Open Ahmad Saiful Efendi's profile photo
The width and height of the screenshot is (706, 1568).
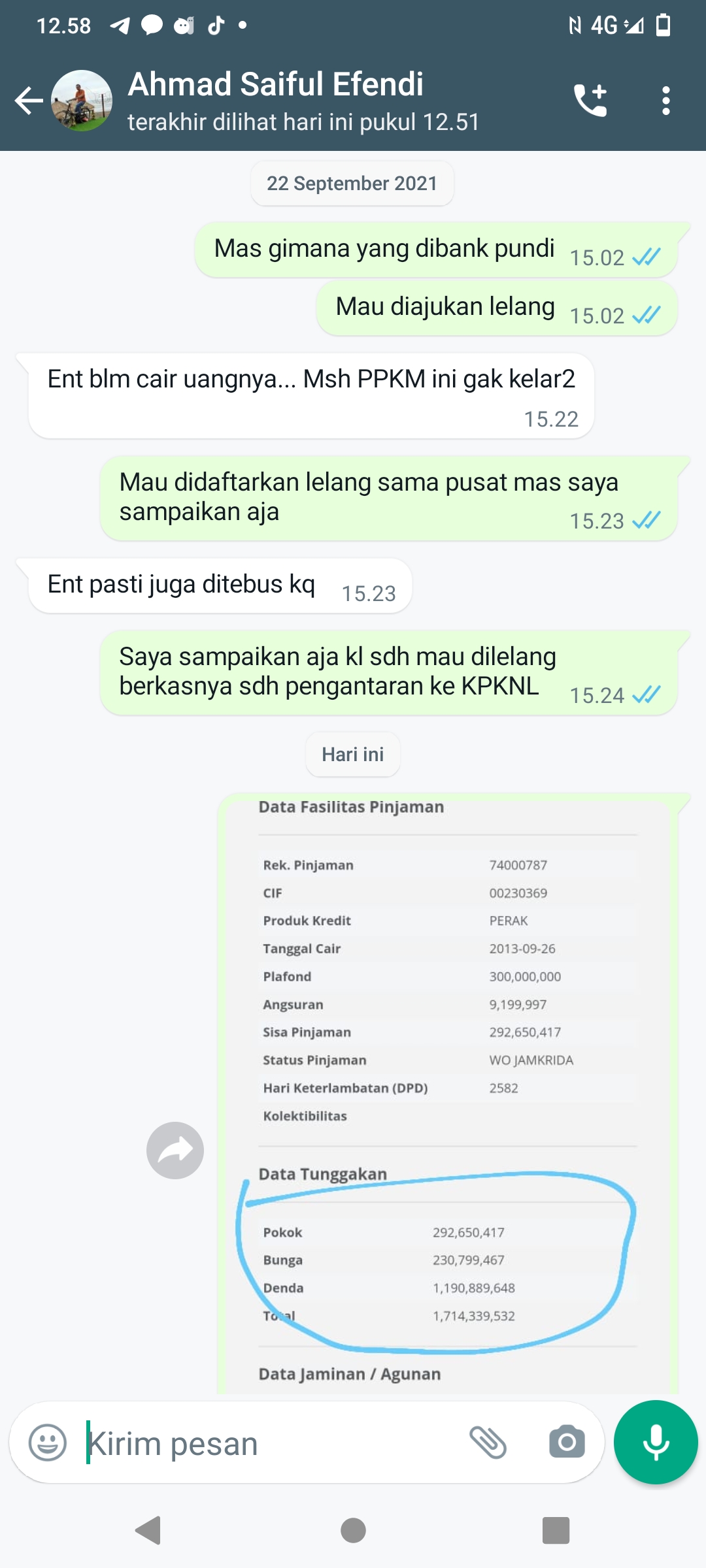[x=82, y=101]
